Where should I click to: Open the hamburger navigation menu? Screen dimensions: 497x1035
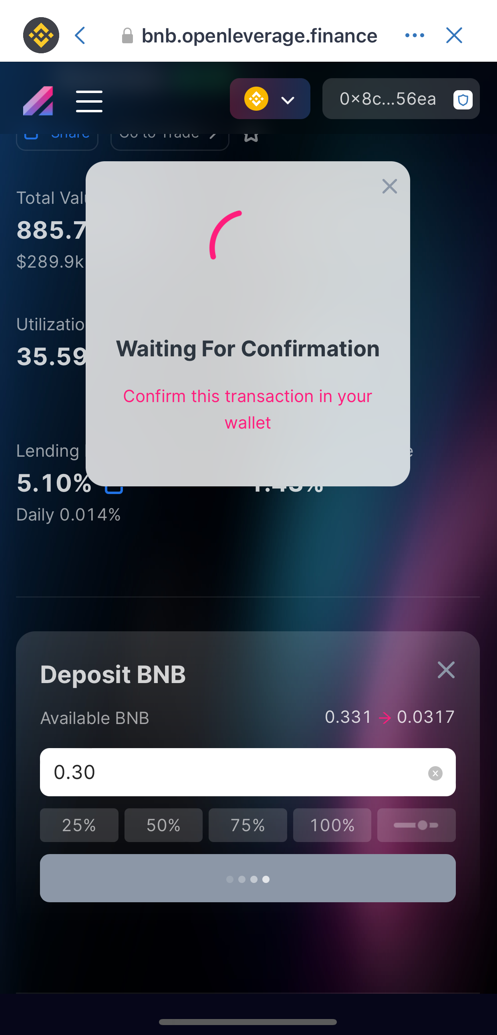click(x=89, y=101)
